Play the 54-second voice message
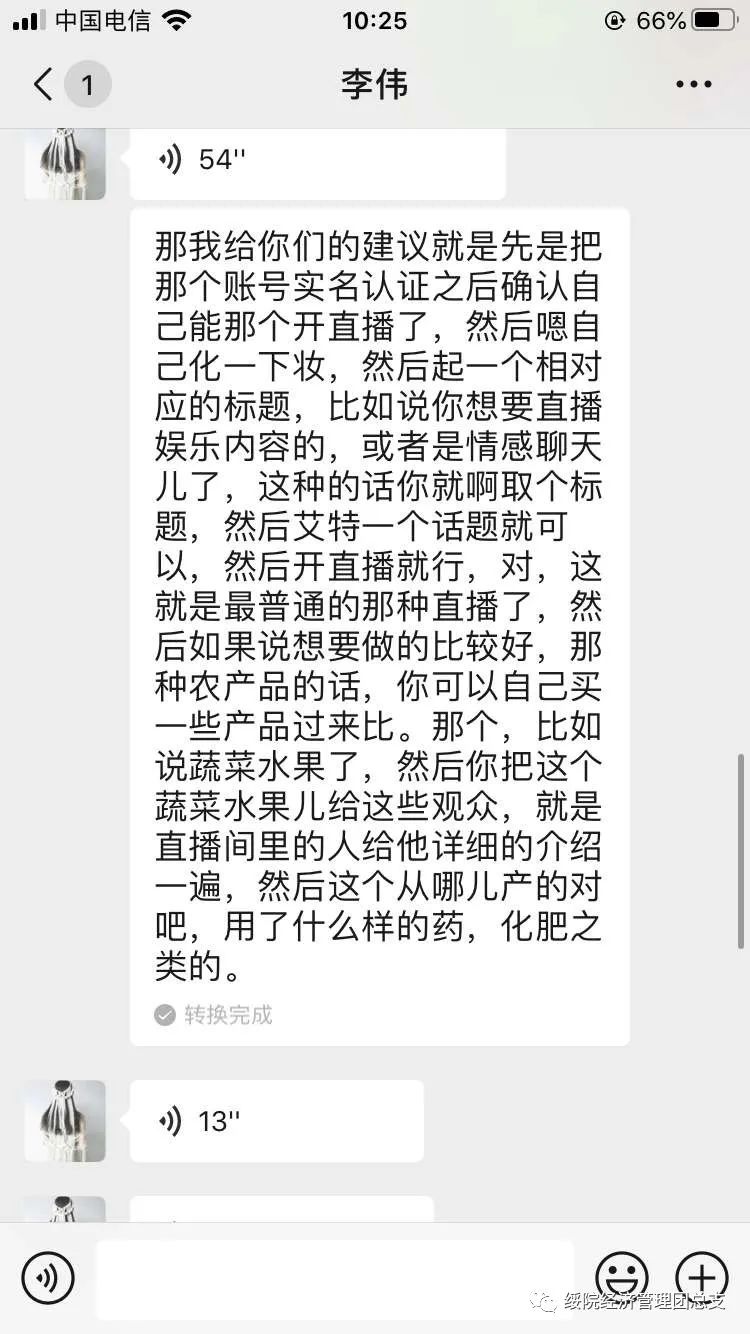The width and height of the screenshot is (750, 1334). [x=317, y=160]
